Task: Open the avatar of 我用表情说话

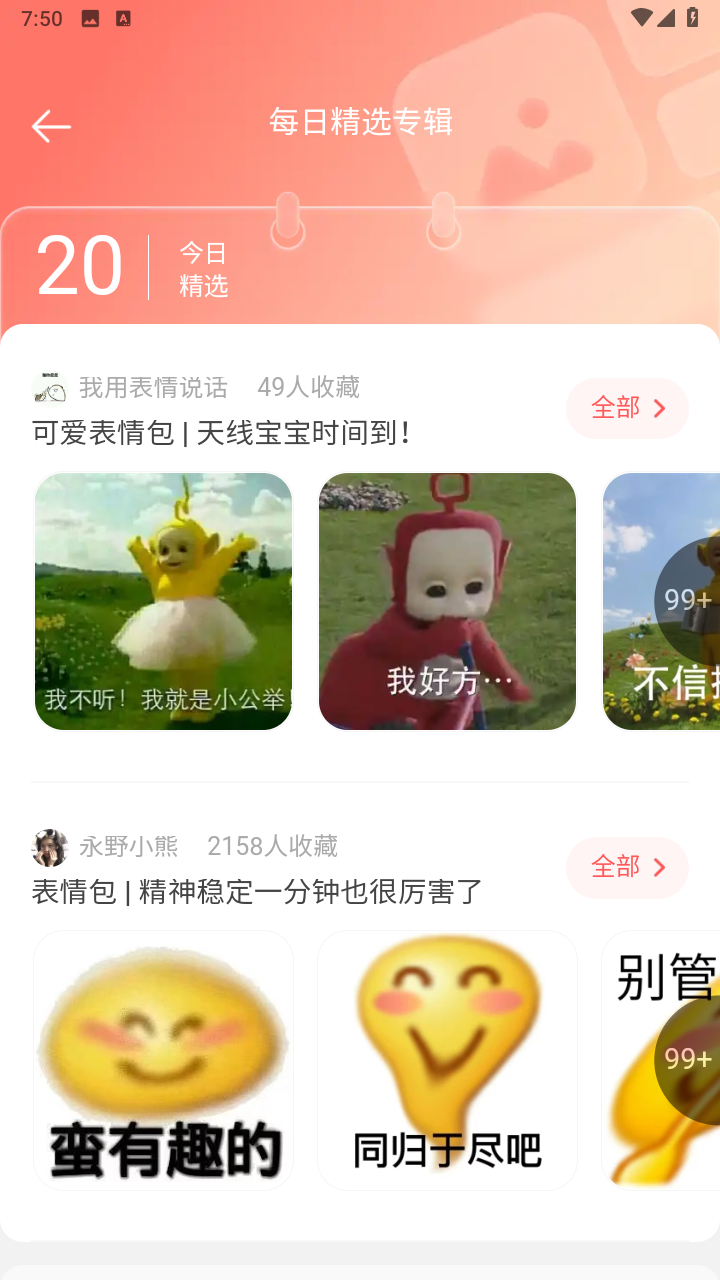Action: 48,387
